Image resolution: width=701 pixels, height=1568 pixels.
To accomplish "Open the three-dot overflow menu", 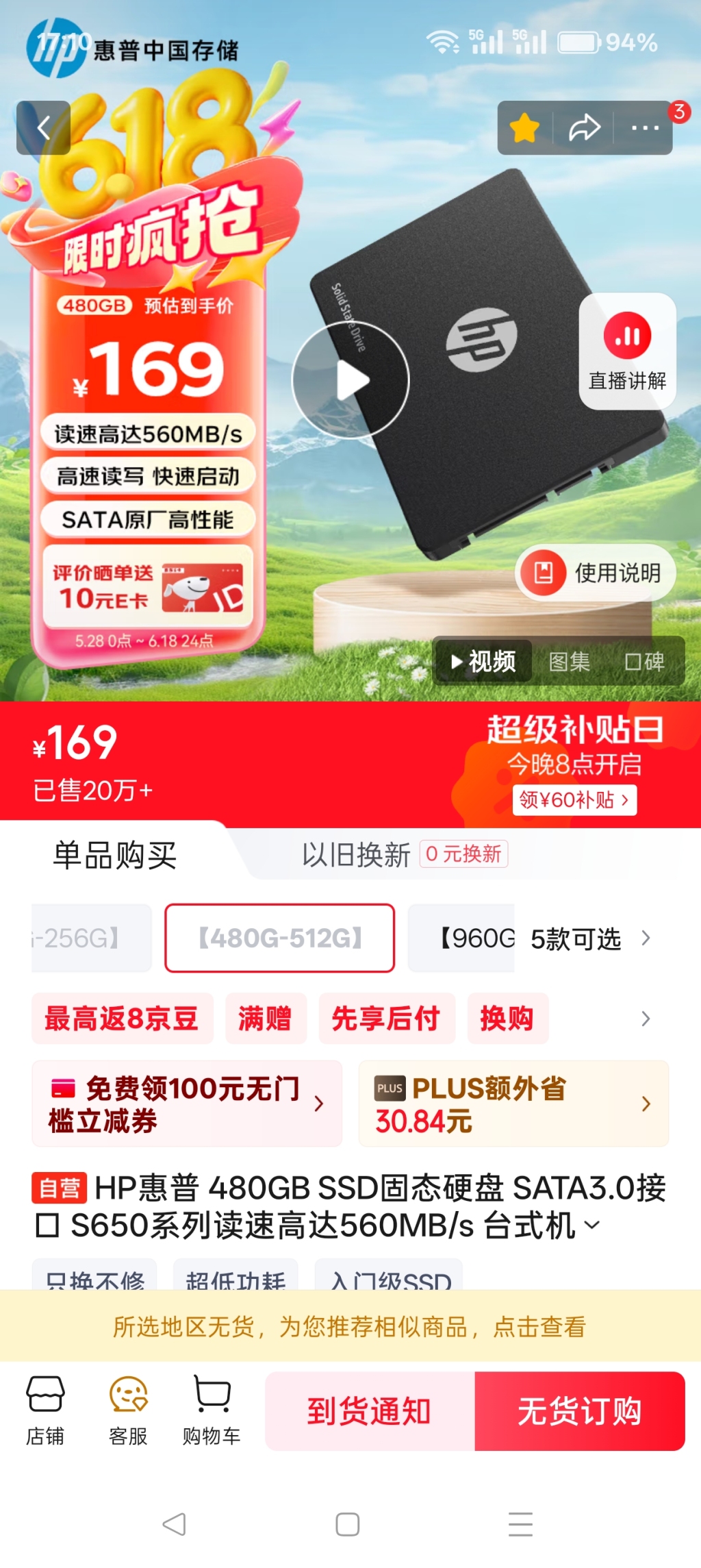I will 644,127.
